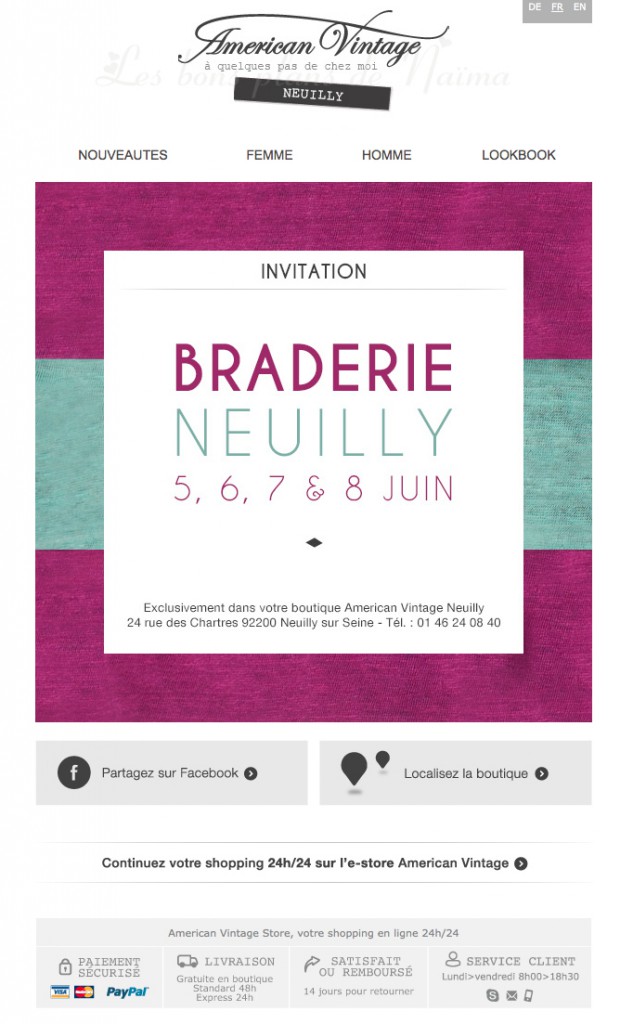Open the LOOKBOOK page
The image size is (633, 1024).
coord(519,155)
